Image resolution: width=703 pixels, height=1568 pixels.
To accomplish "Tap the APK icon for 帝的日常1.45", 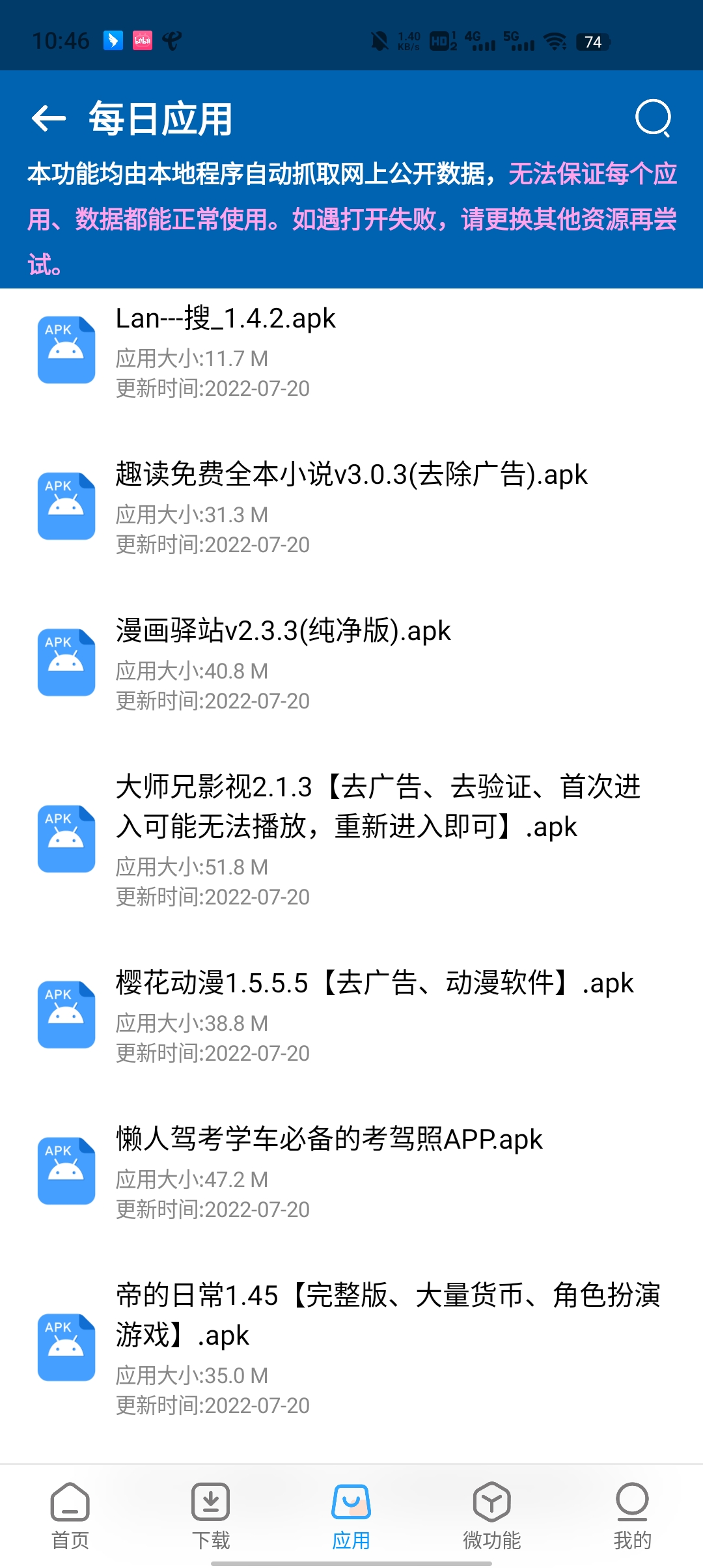I will coord(66,1341).
